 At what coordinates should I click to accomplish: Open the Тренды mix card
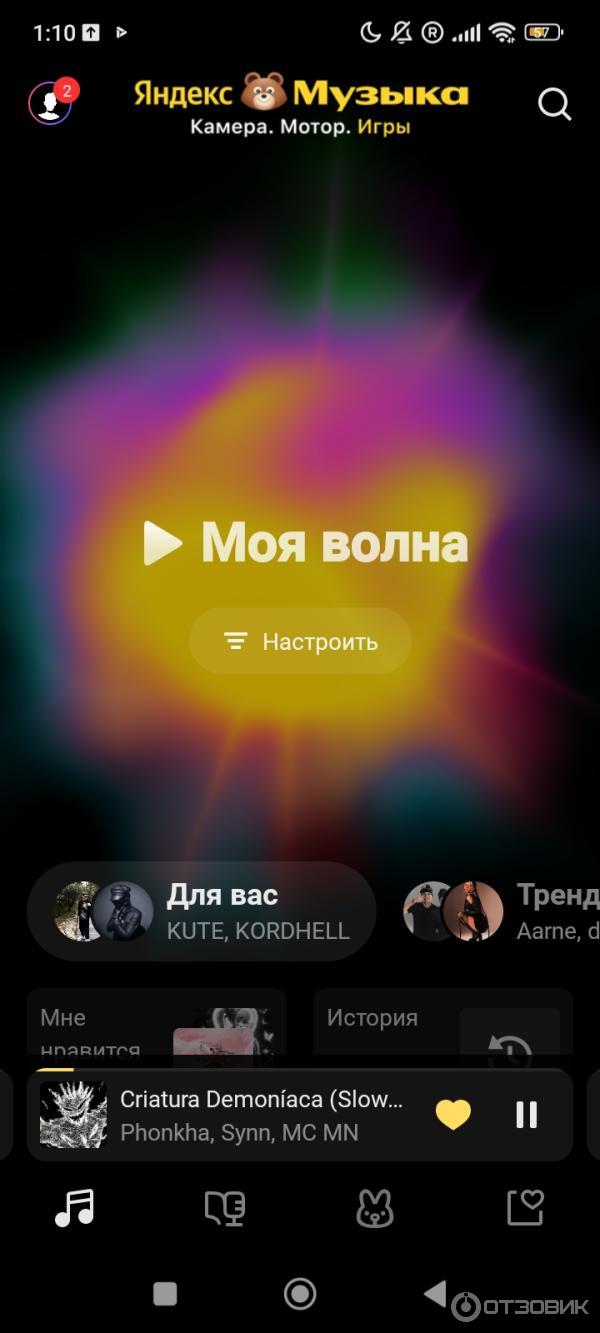pos(500,911)
